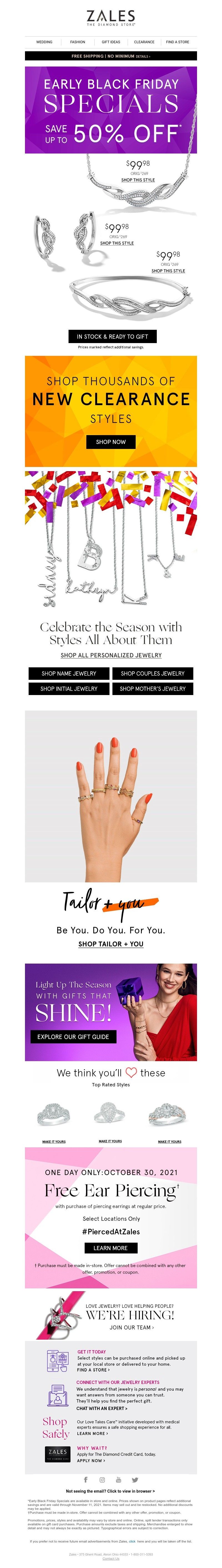Go to the Gift Ideas section
Screen dimensions: 222x1568
pos(111,42)
